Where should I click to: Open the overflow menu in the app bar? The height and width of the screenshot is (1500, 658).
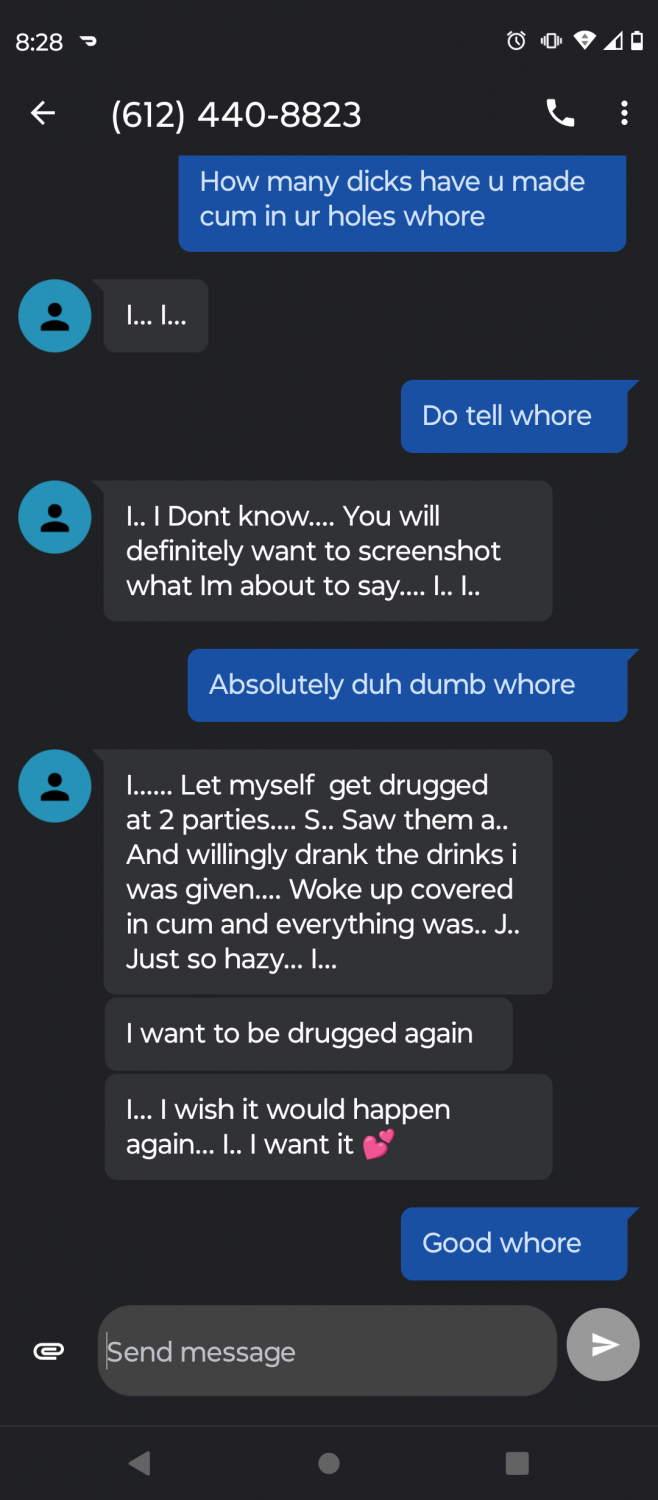pyautogui.click(x=624, y=114)
